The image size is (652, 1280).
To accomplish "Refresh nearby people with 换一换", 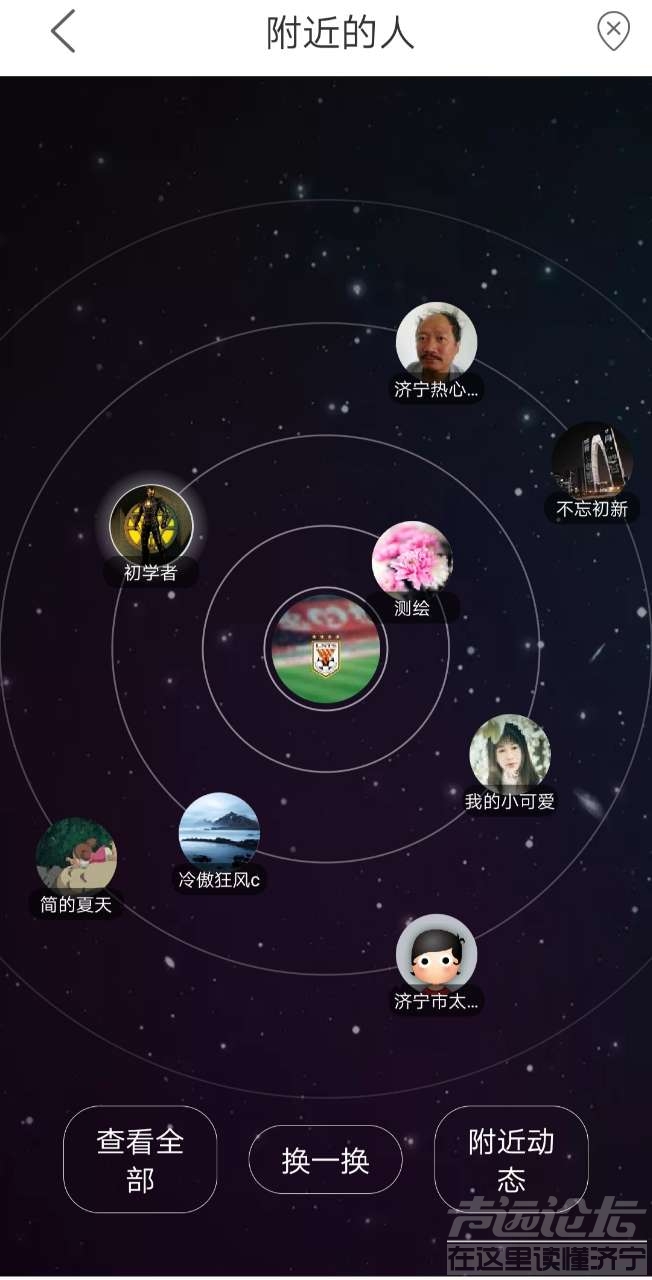I will (x=325, y=1160).
